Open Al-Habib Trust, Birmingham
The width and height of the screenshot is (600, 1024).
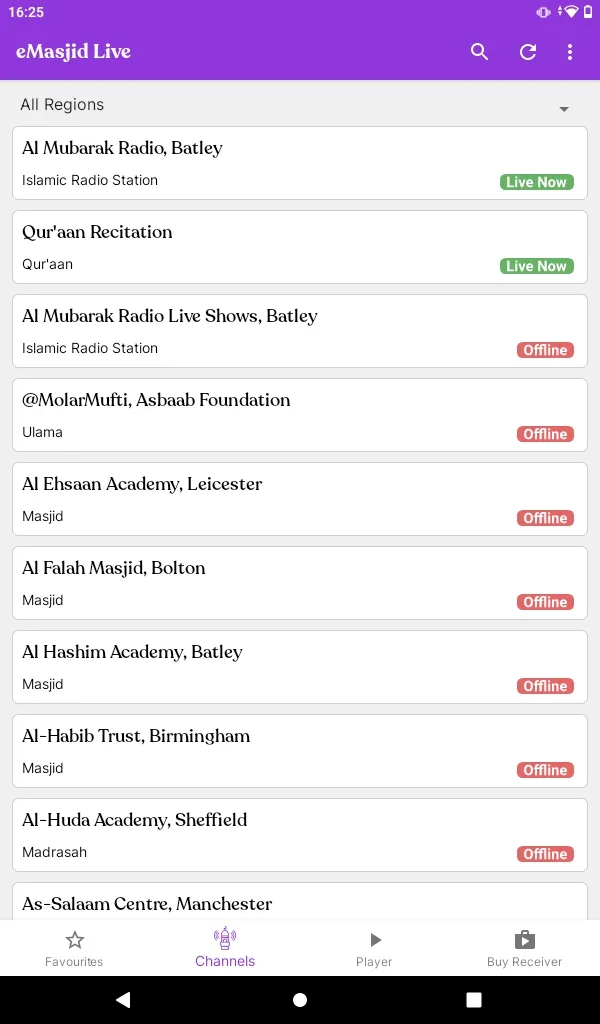point(300,751)
